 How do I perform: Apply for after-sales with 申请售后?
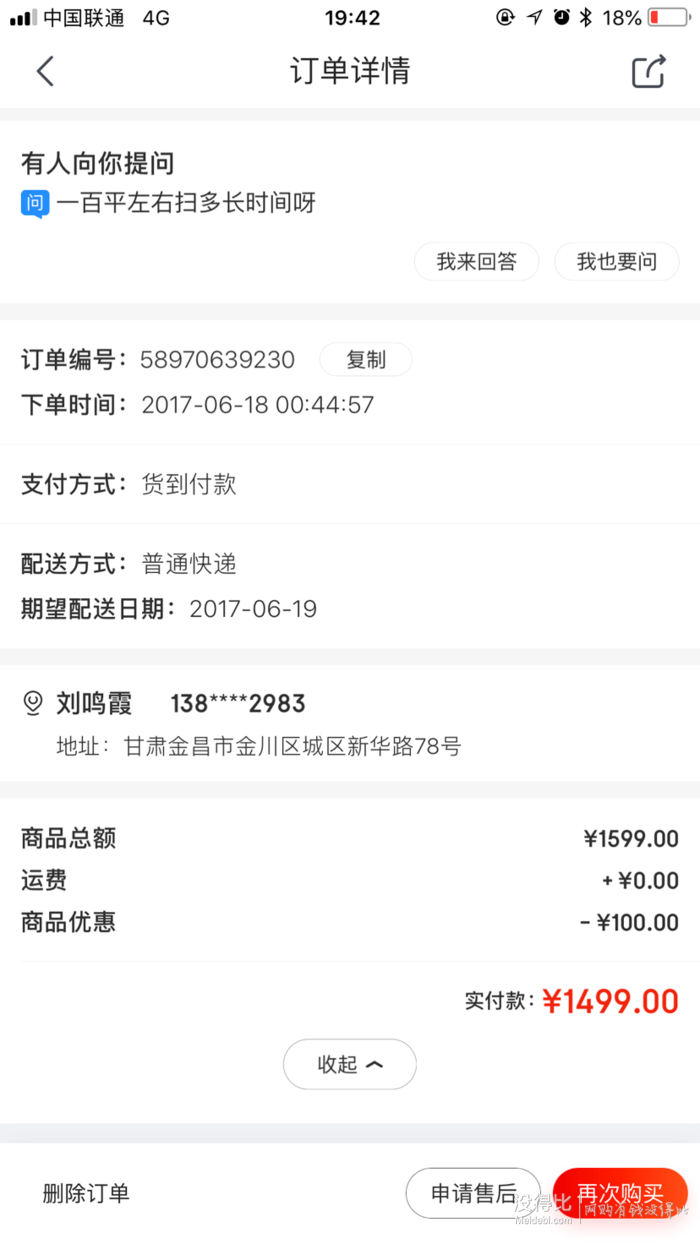[473, 1193]
